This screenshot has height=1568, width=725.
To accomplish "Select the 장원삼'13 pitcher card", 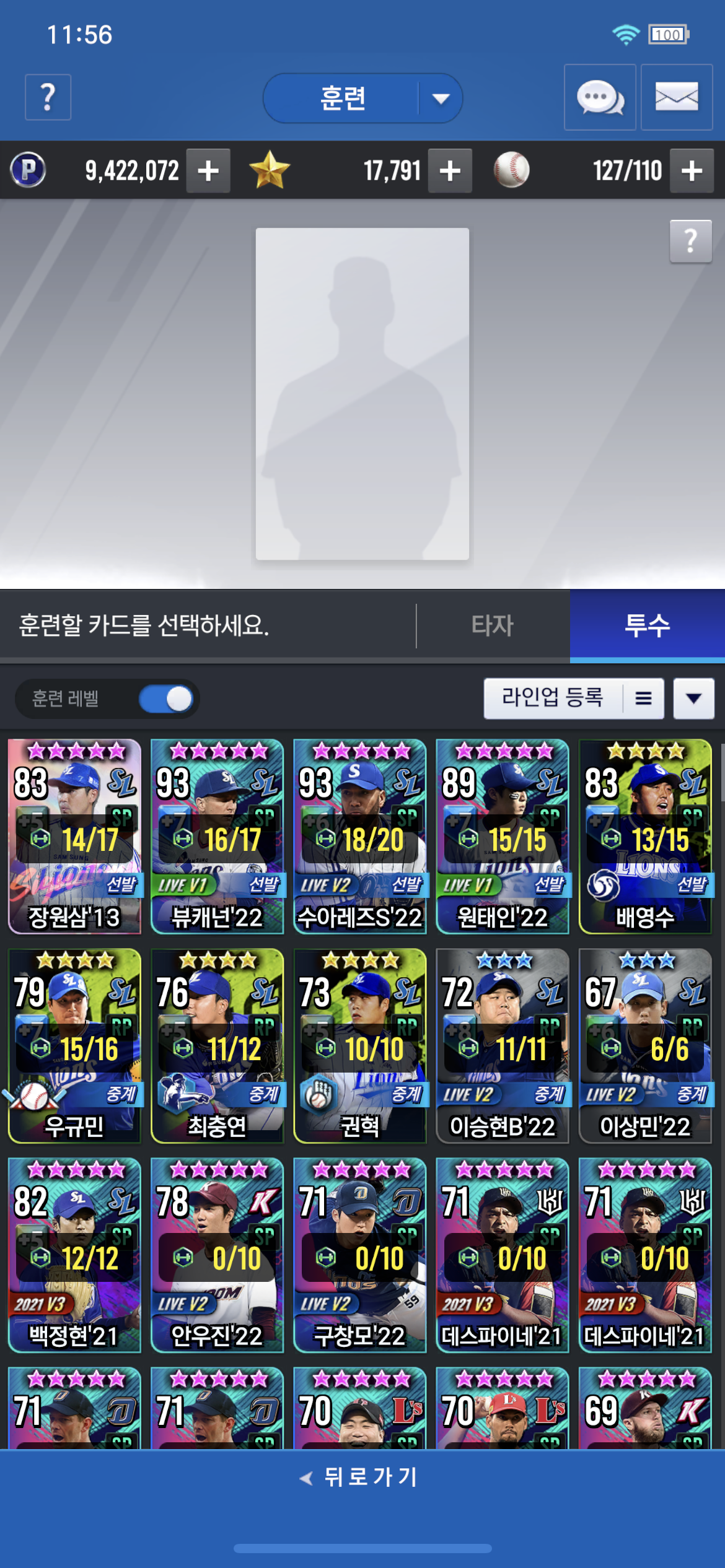I will [74, 837].
